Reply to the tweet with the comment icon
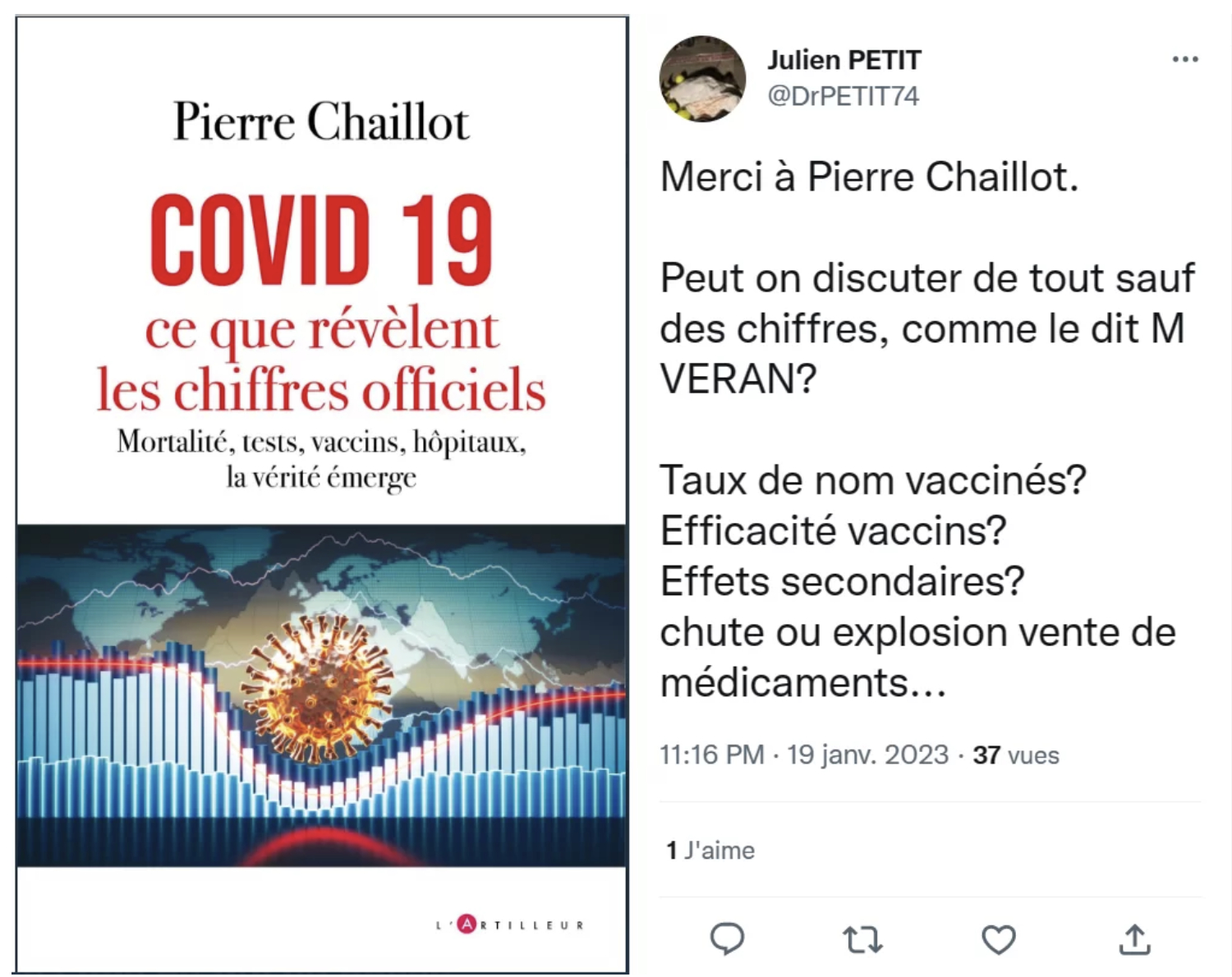The width and height of the screenshot is (1232, 977). tap(727, 938)
